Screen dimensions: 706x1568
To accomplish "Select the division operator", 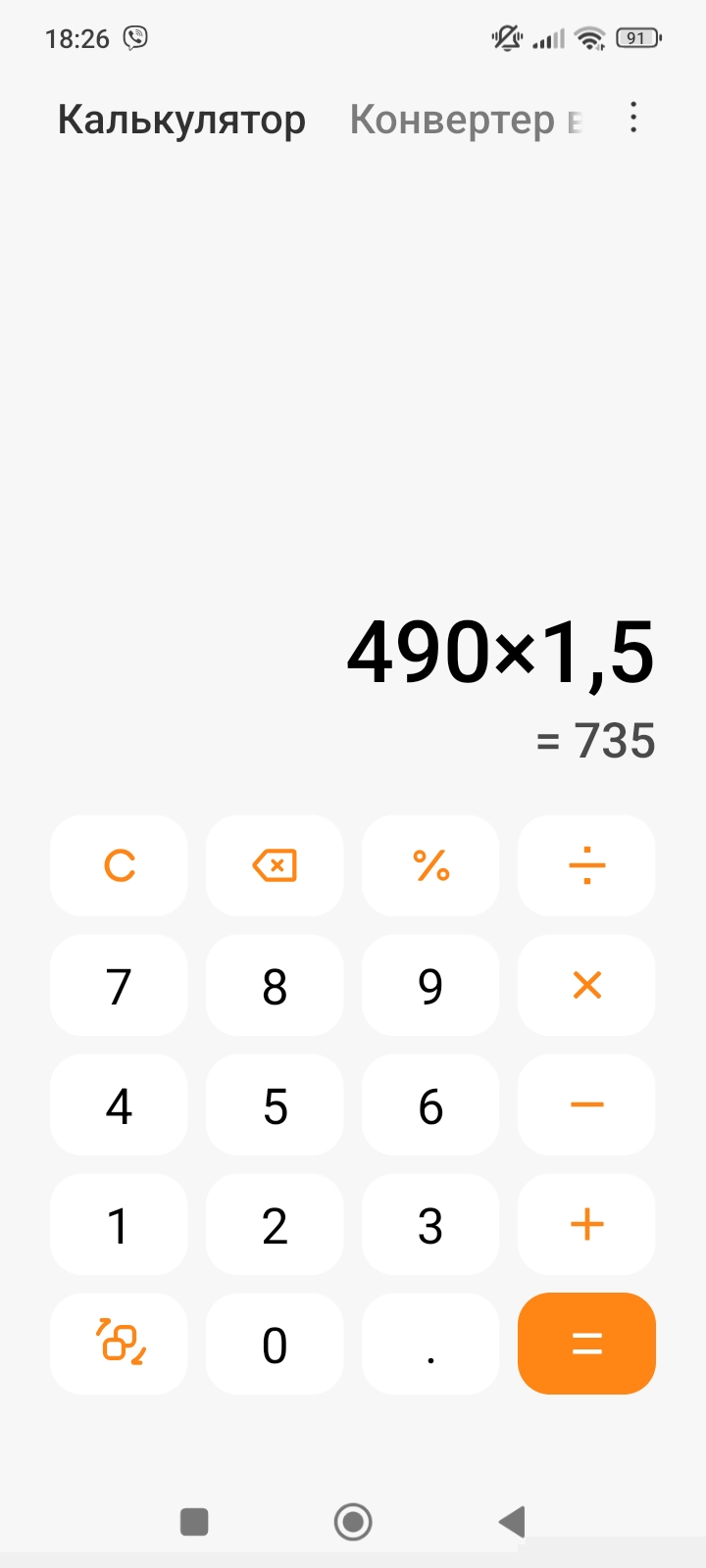I will coord(586,865).
